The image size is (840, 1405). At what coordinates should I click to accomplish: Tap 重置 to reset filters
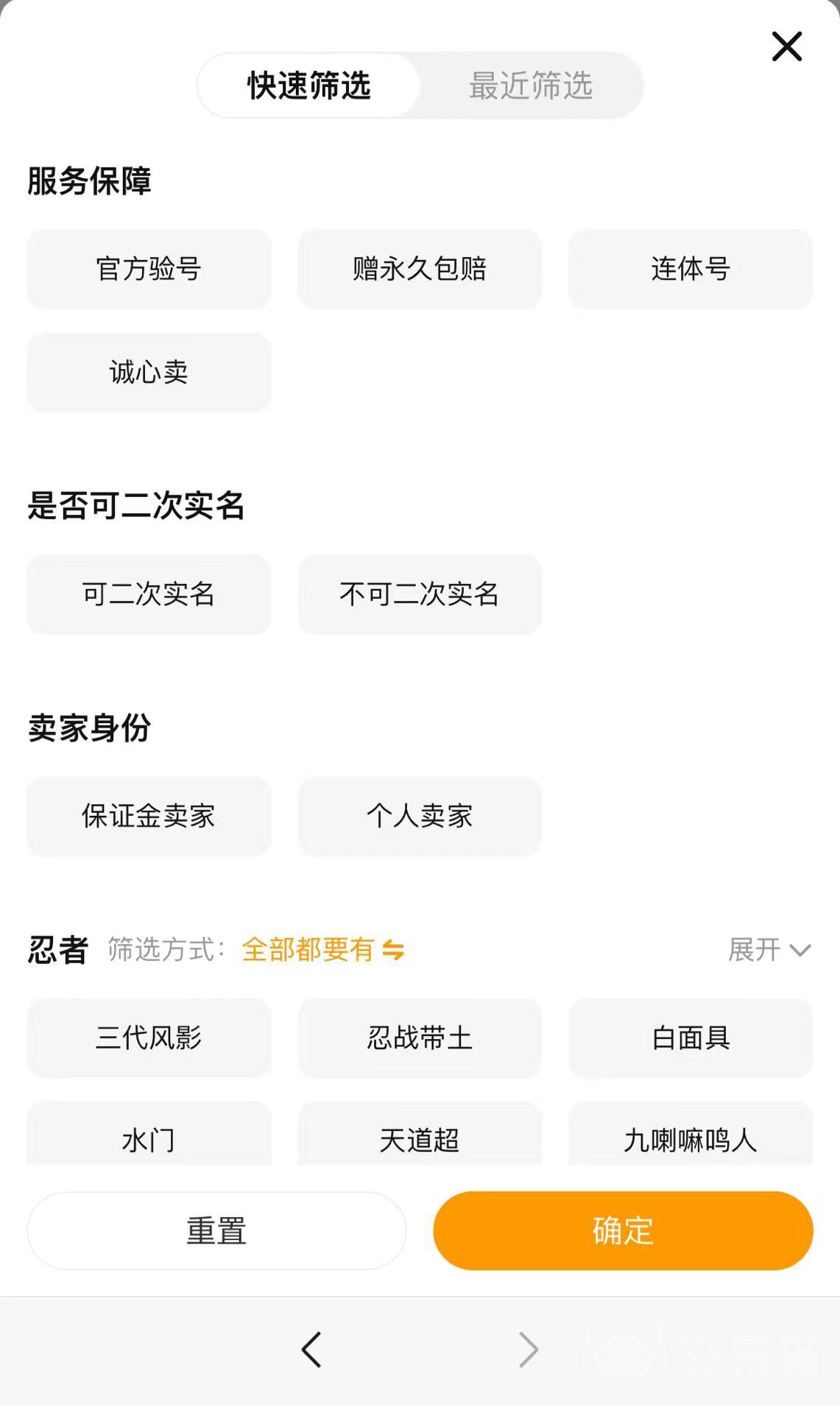coord(216,1230)
